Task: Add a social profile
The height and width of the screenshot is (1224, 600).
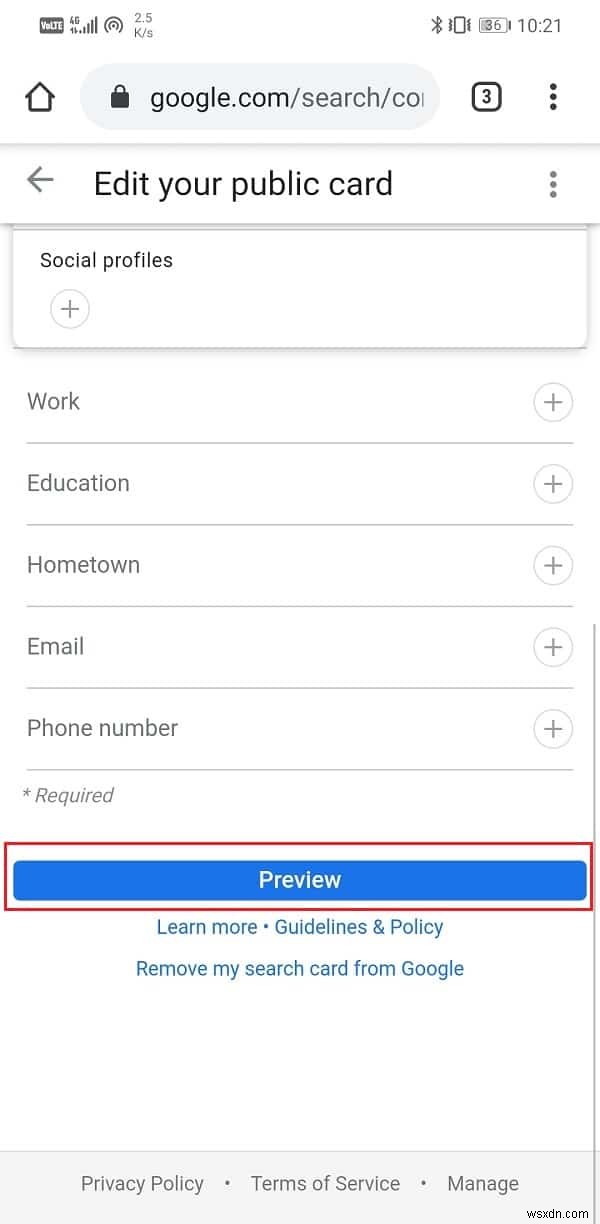Action: [70, 309]
